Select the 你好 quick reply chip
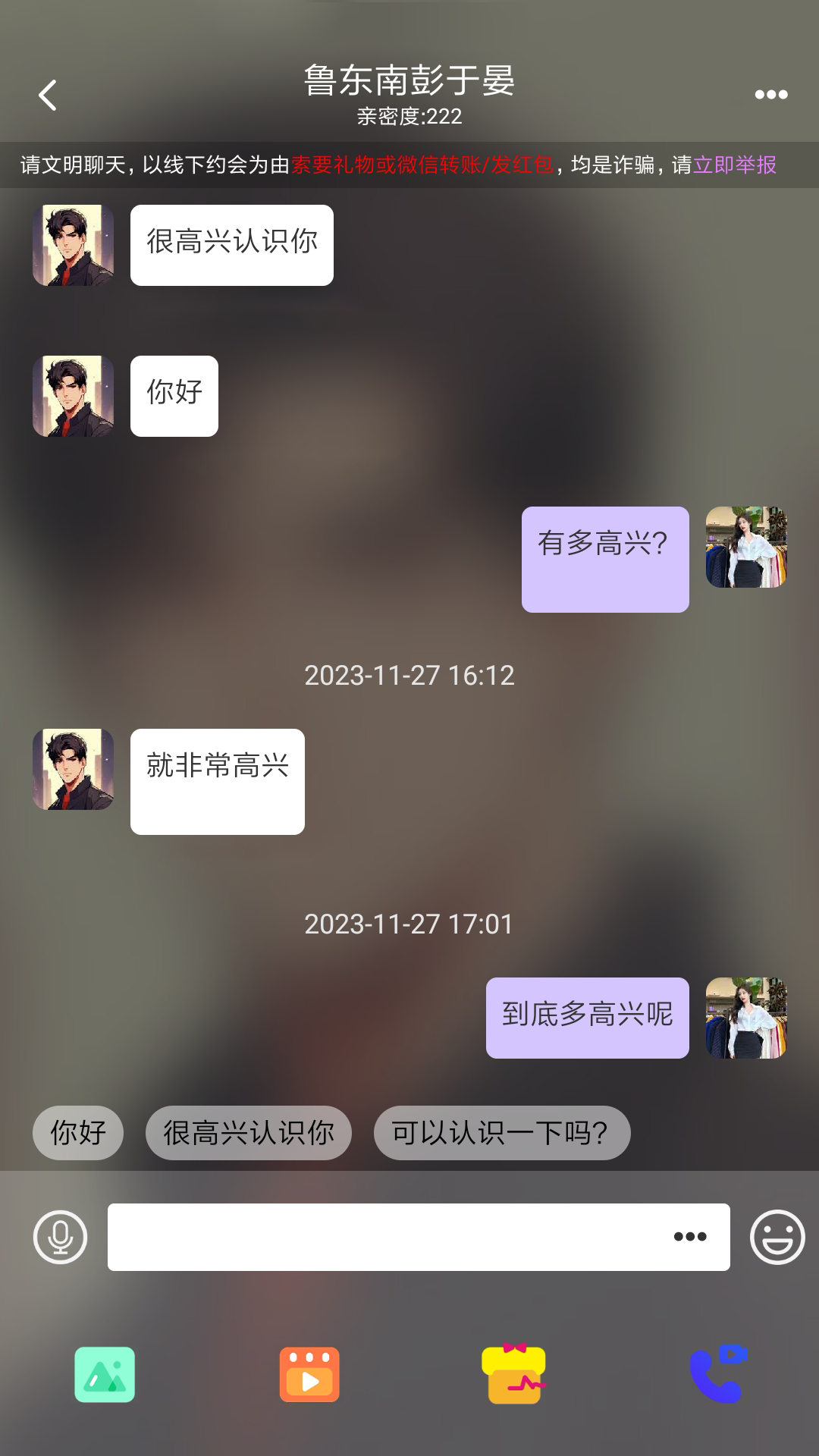The height and width of the screenshot is (1456, 819). point(77,1133)
